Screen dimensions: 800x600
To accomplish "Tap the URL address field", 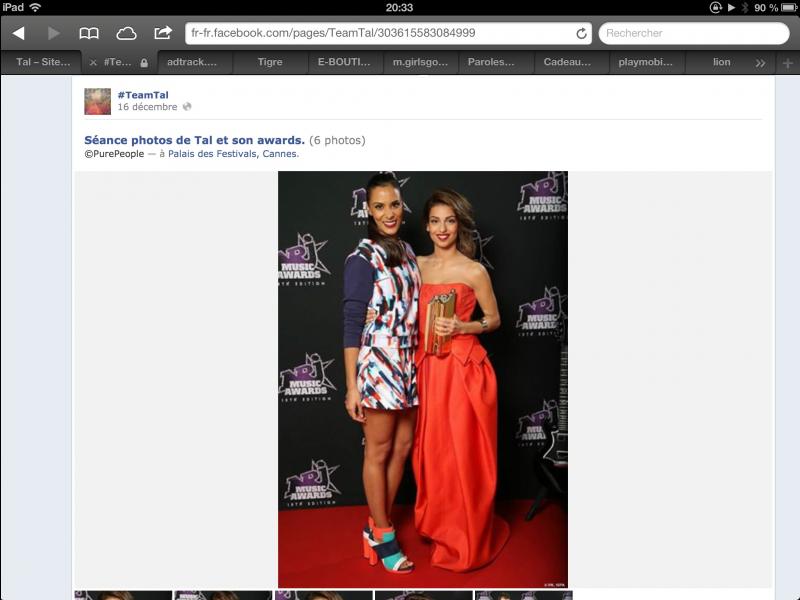I will pos(380,33).
